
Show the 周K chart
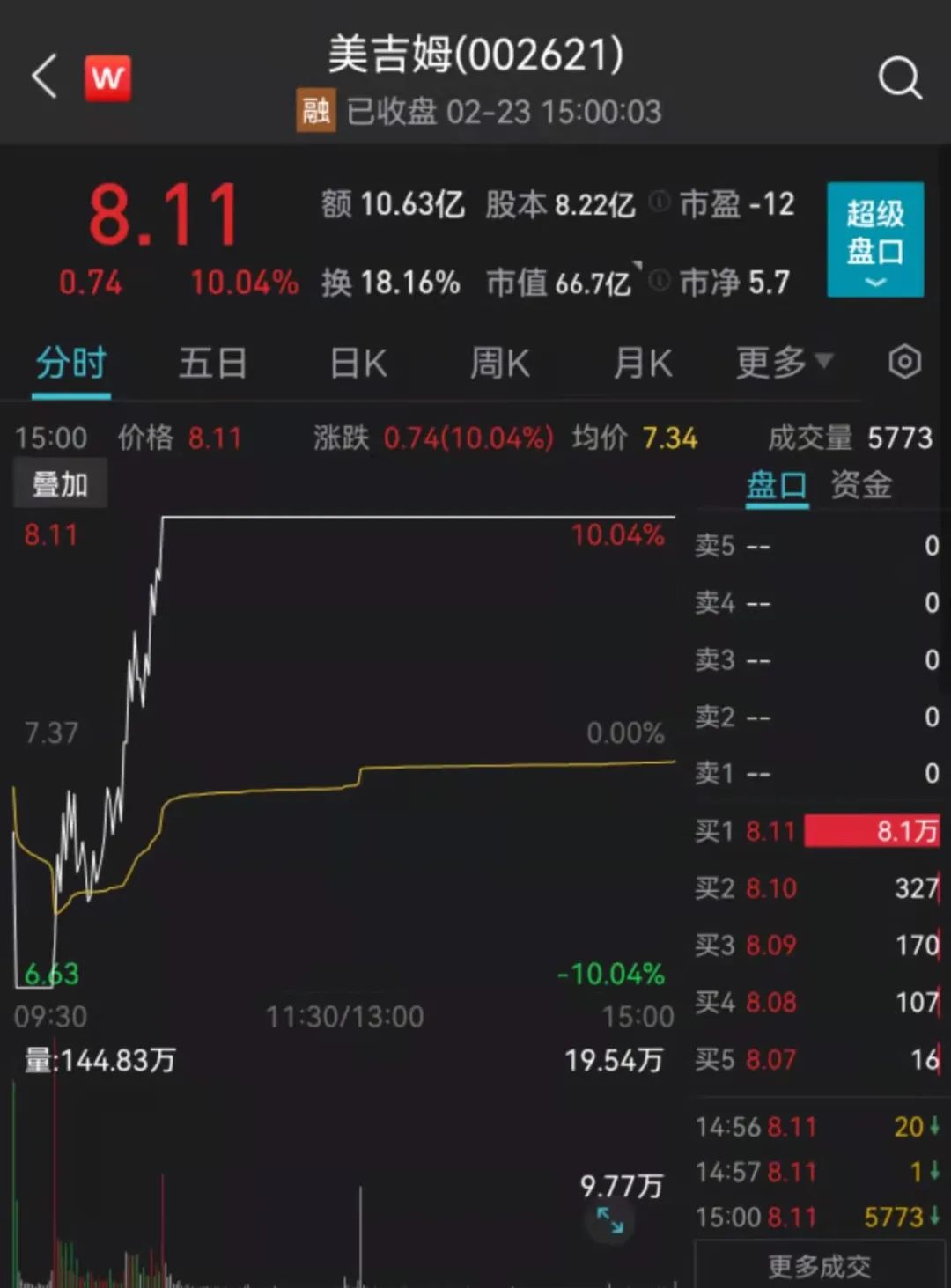coord(499,364)
